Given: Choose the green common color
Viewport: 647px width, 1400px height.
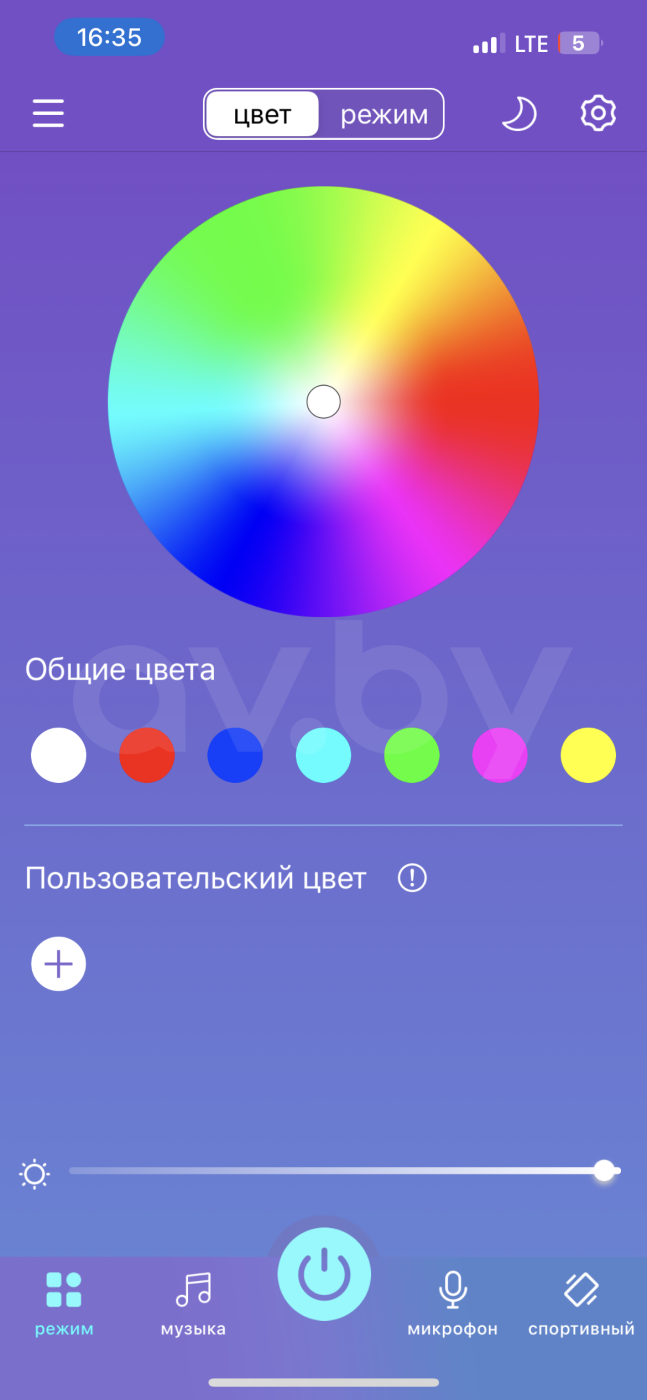Looking at the screenshot, I should 412,754.
